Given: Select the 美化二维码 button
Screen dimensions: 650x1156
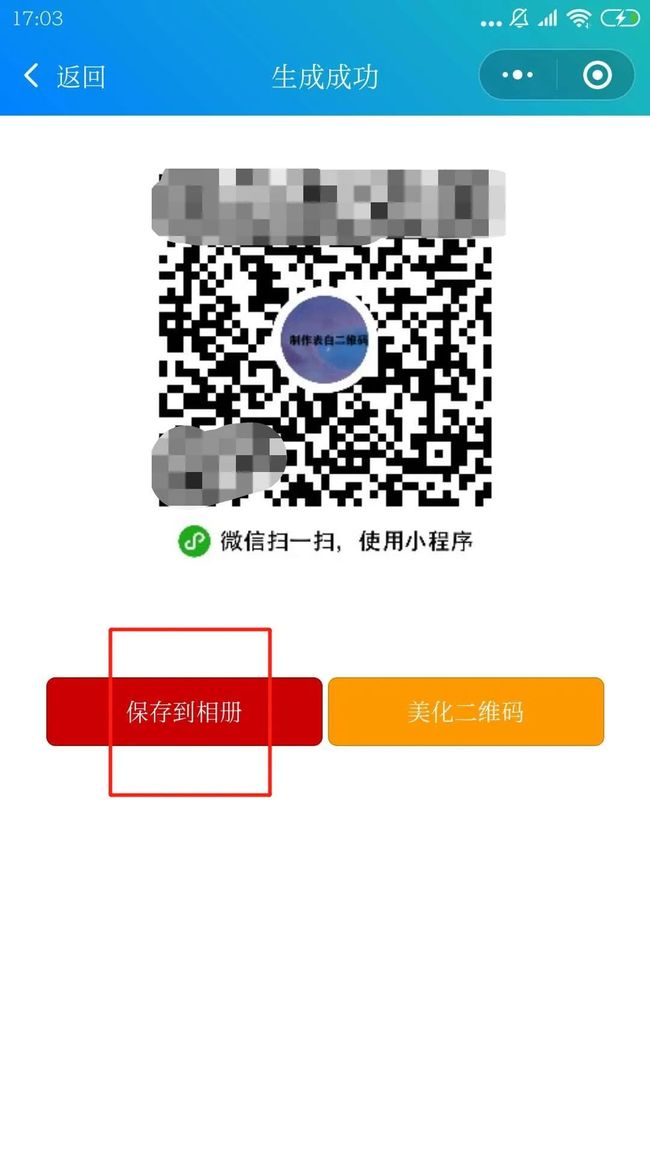Looking at the screenshot, I should click(466, 711).
